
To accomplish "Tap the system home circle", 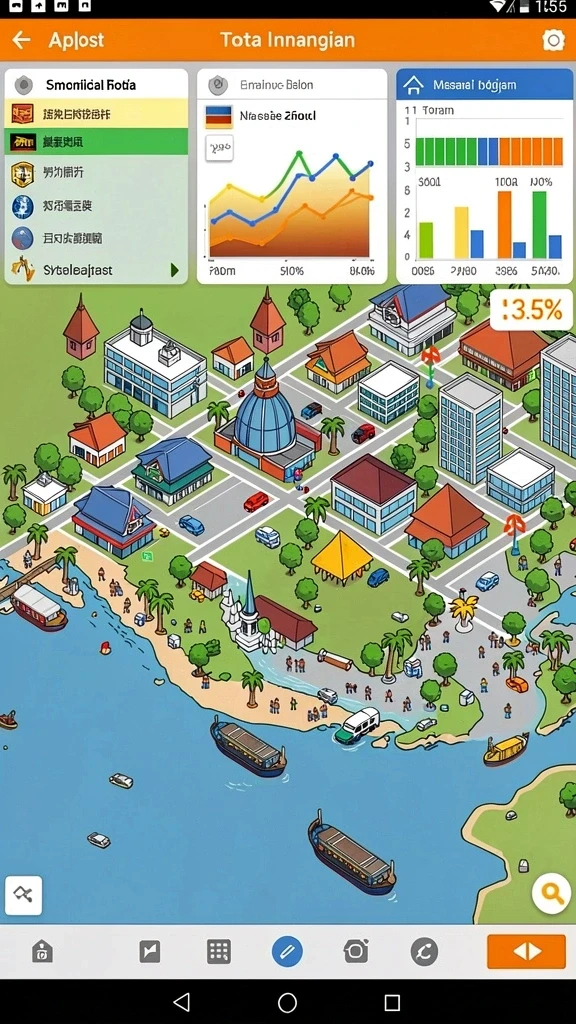I will point(287,1002).
